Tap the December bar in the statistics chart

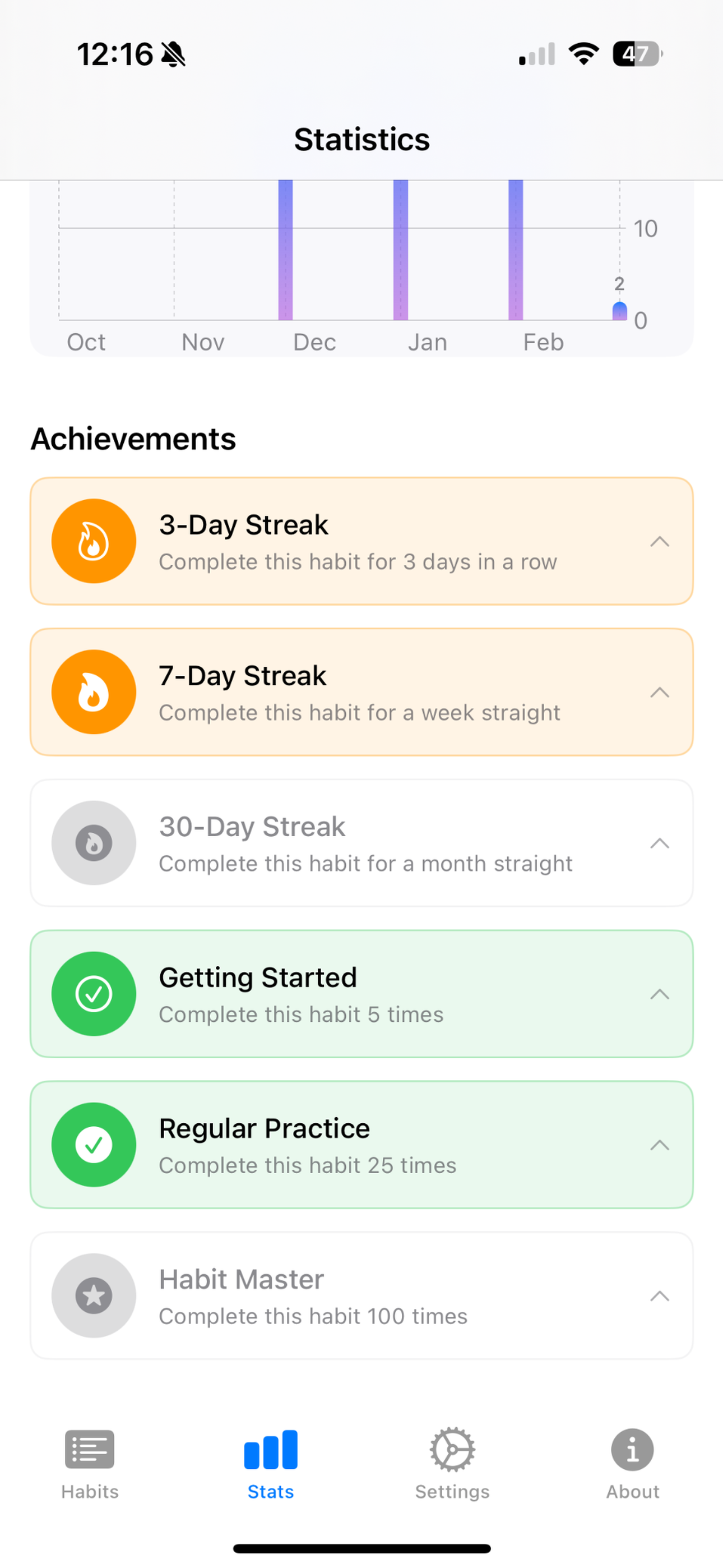click(285, 256)
